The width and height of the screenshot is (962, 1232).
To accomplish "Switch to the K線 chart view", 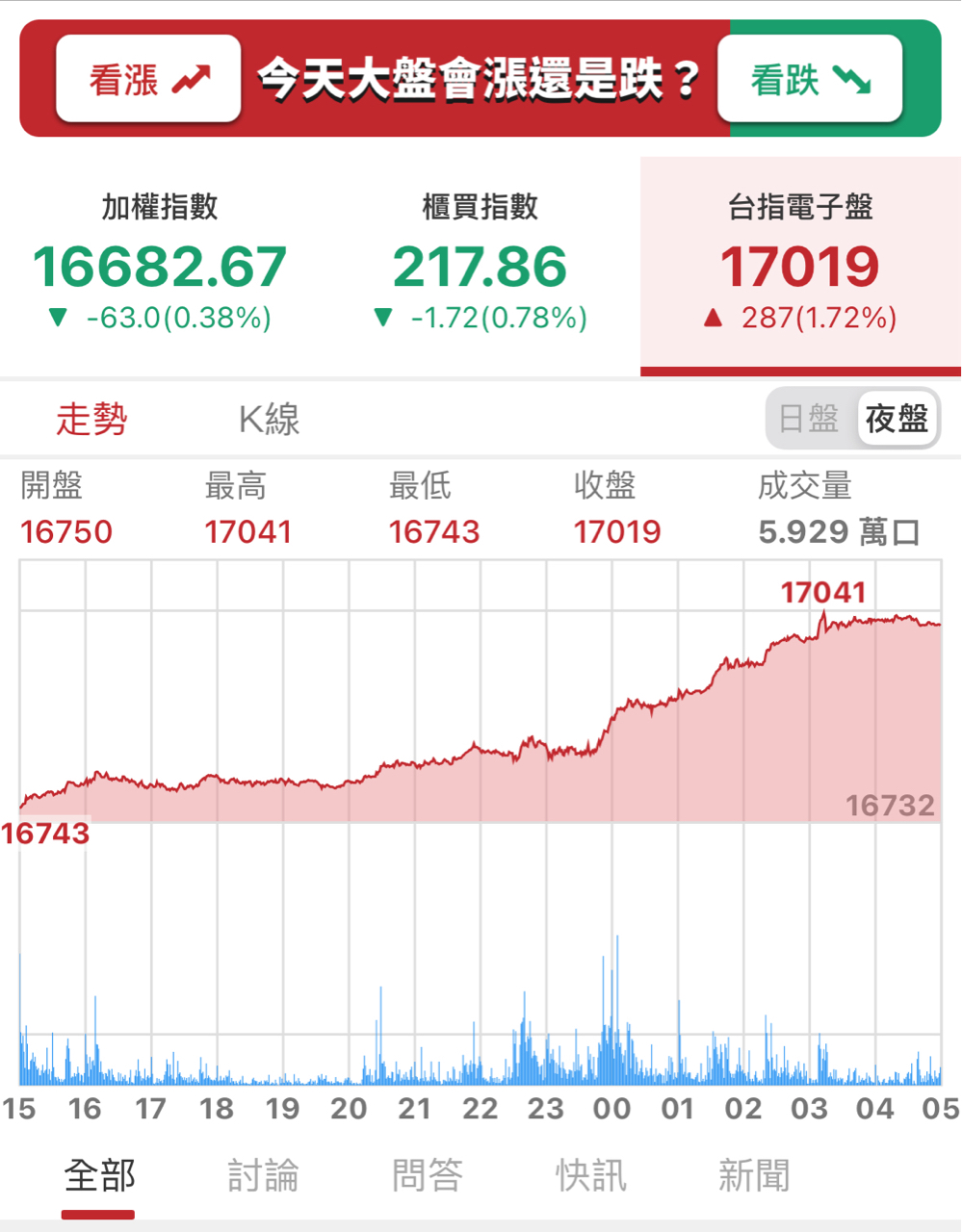I will click(269, 419).
